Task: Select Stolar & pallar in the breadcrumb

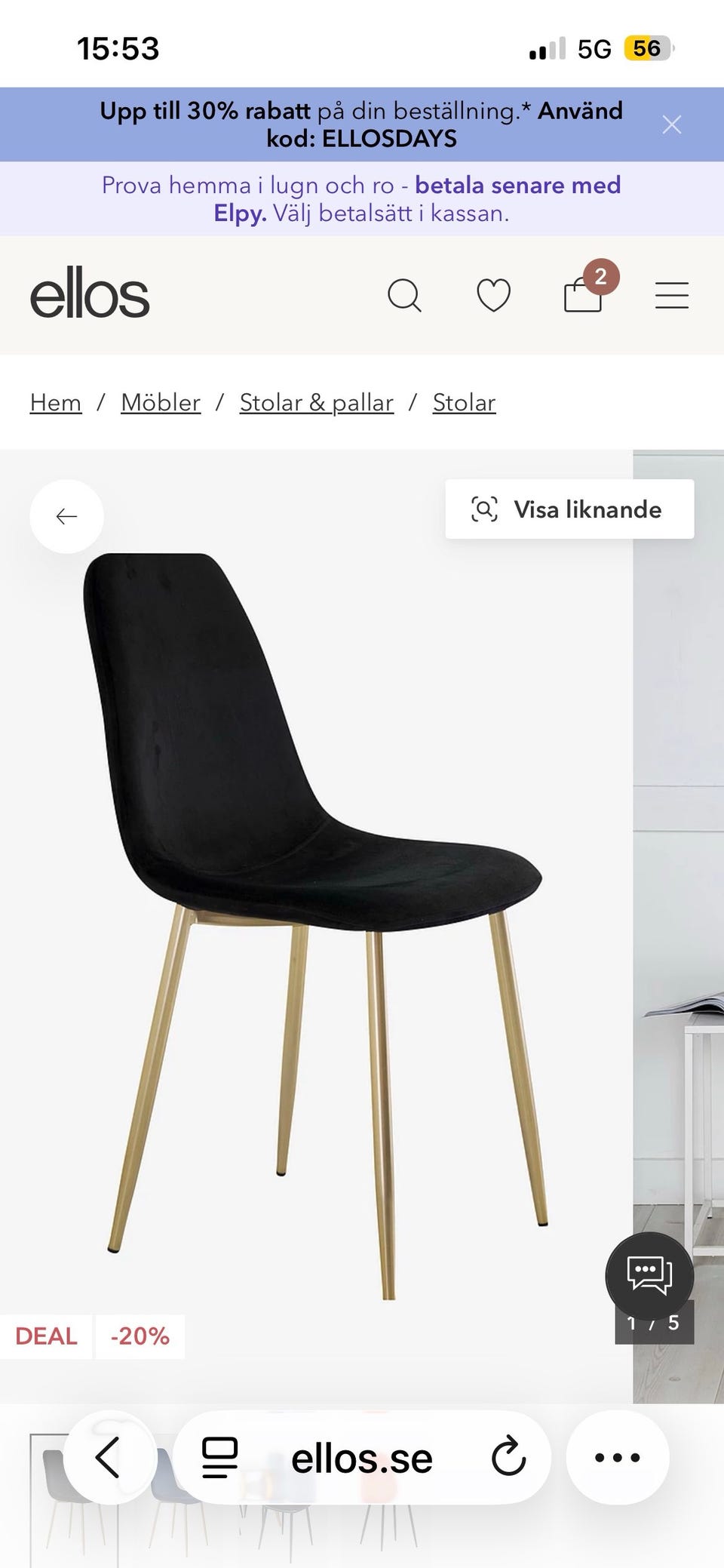Action: coord(315,402)
